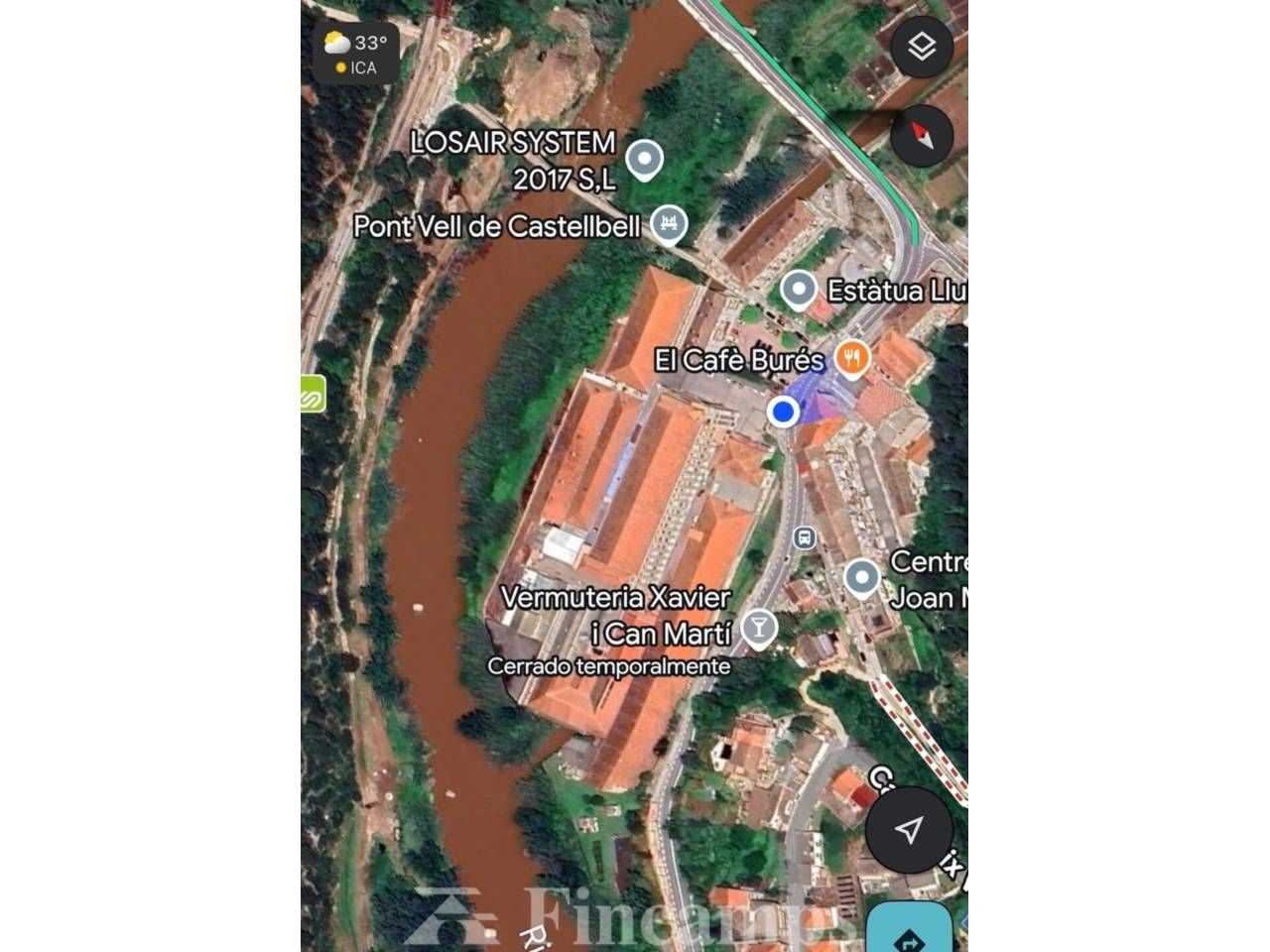1270x952 pixels.
Task: Select the Estàtua place marker
Action: [799, 291]
